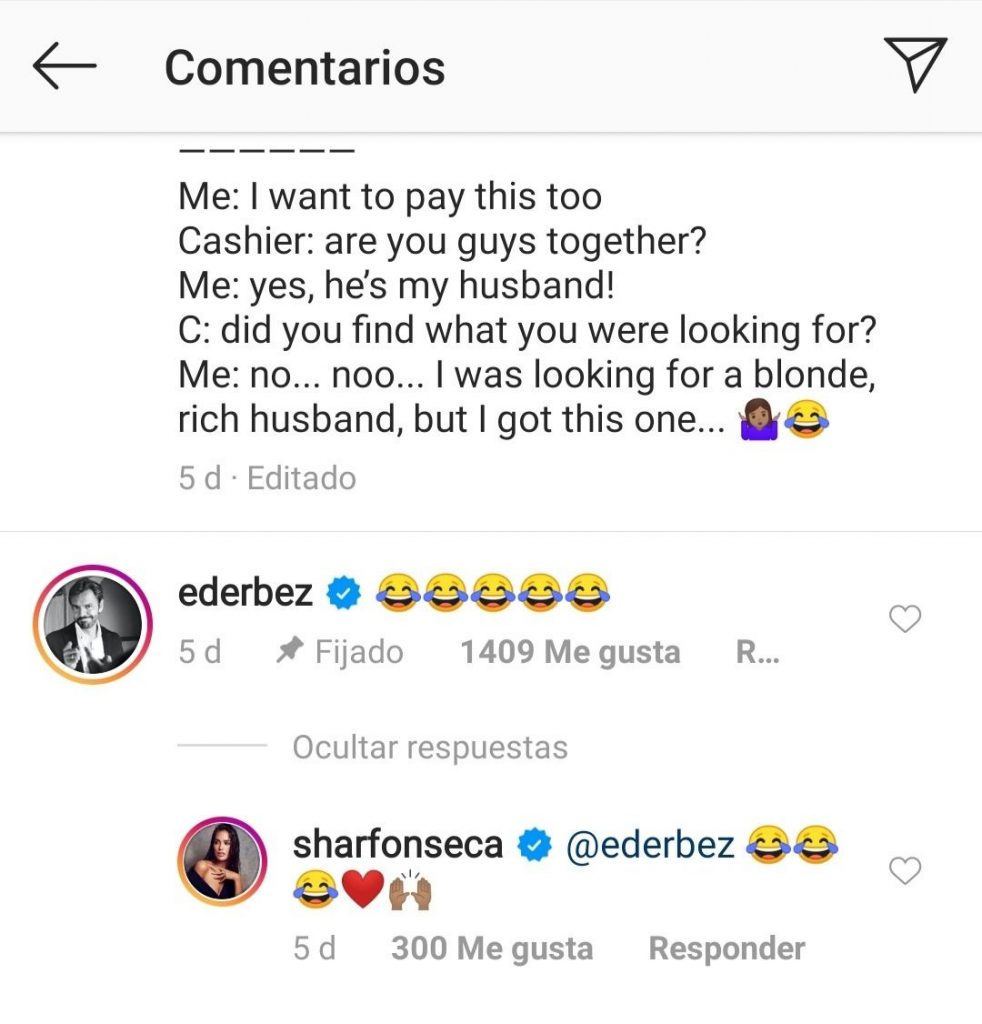
Task: Like the ederbez comment
Action: pyautogui.click(x=904, y=621)
